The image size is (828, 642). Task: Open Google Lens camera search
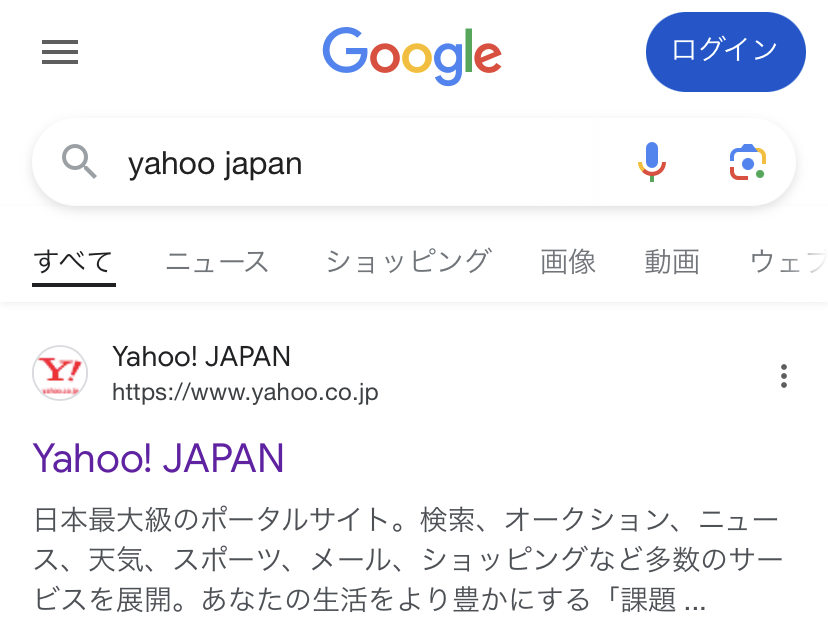747,162
